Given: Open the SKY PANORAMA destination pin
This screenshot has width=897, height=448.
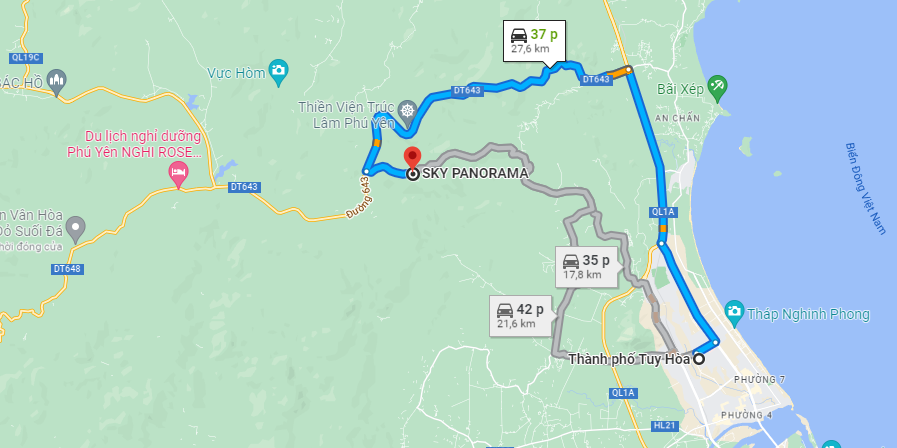Looking at the screenshot, I should 411,157.
